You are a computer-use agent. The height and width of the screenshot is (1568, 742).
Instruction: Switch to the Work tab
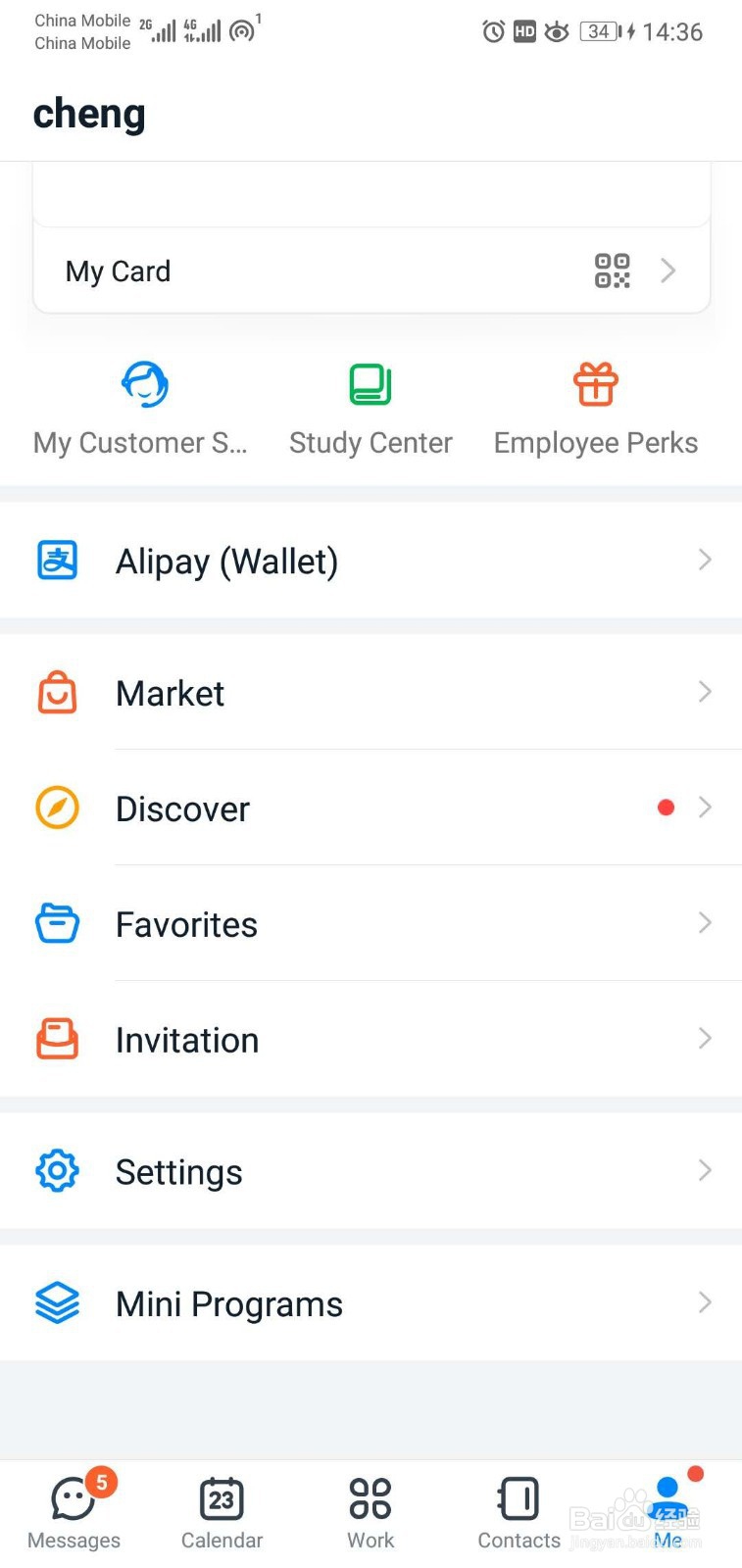[371, 1512]
